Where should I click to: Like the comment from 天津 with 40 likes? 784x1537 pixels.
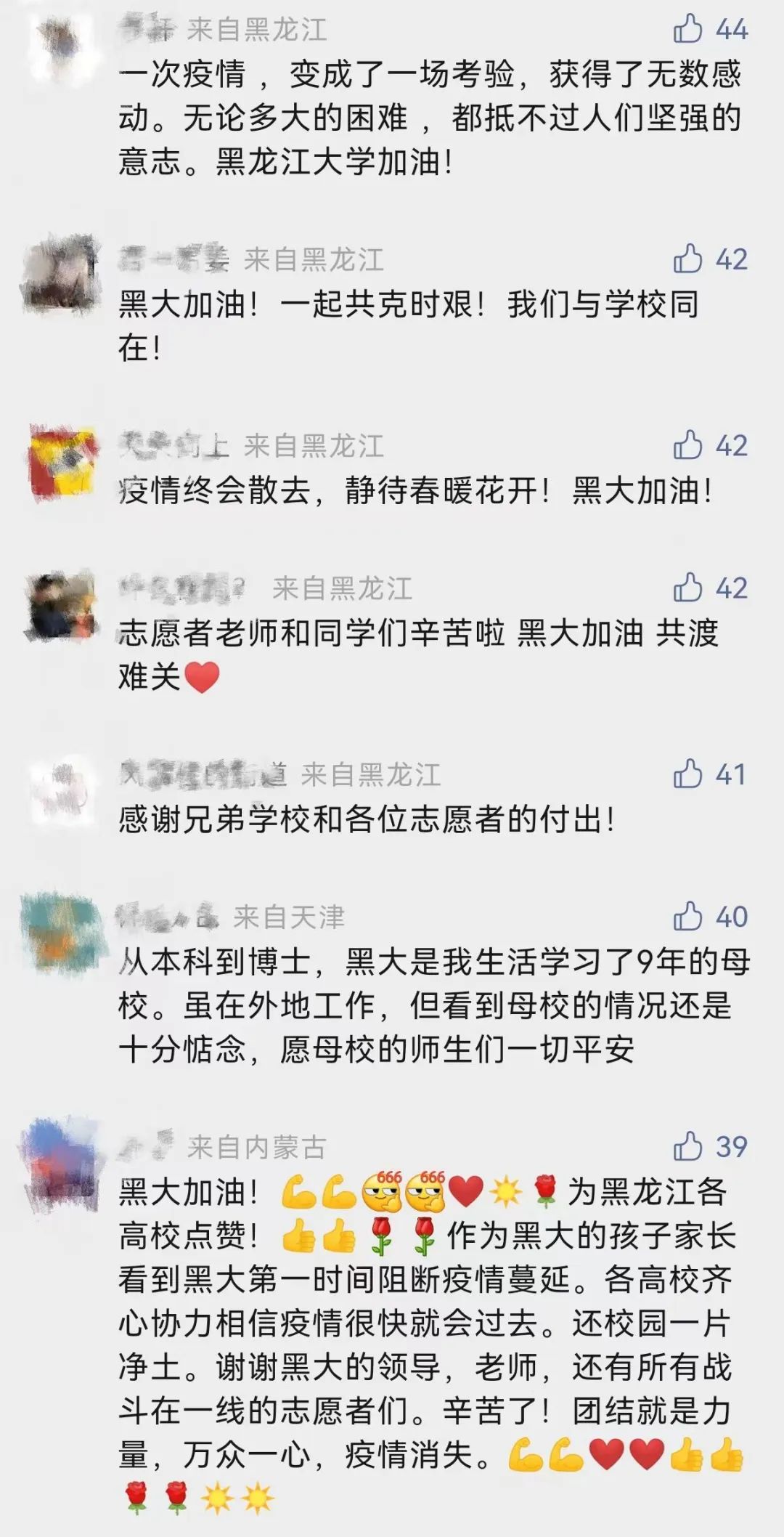tap(687, 916)
